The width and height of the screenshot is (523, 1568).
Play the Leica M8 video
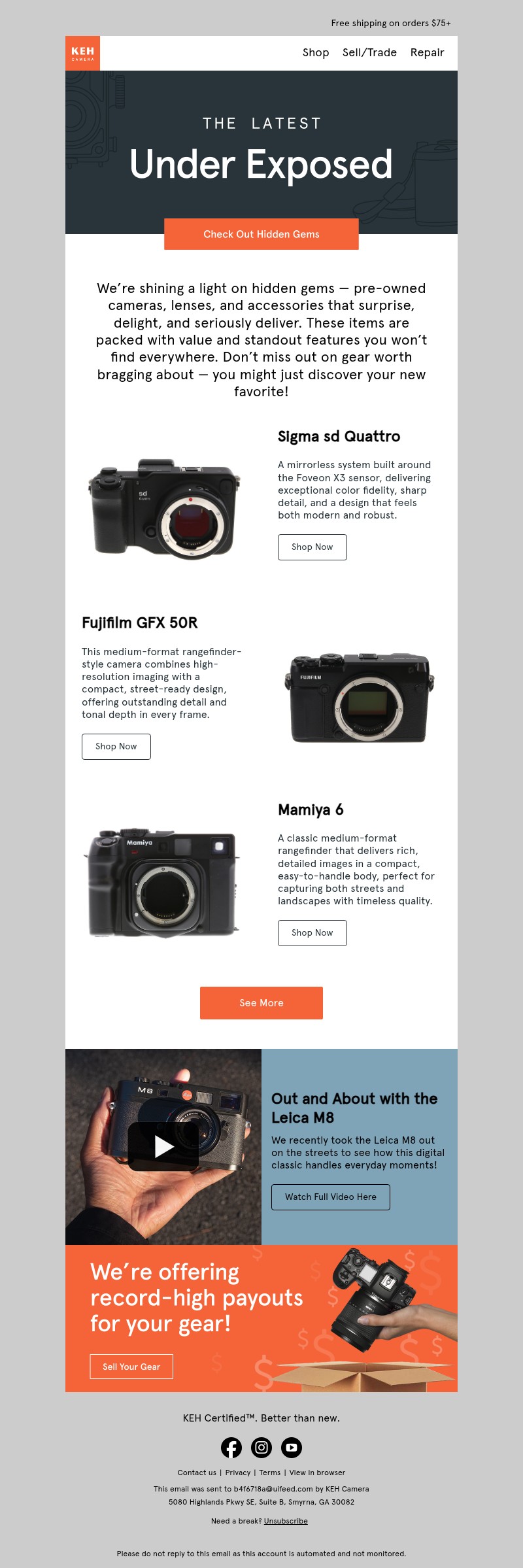(x=163, y=1146)
